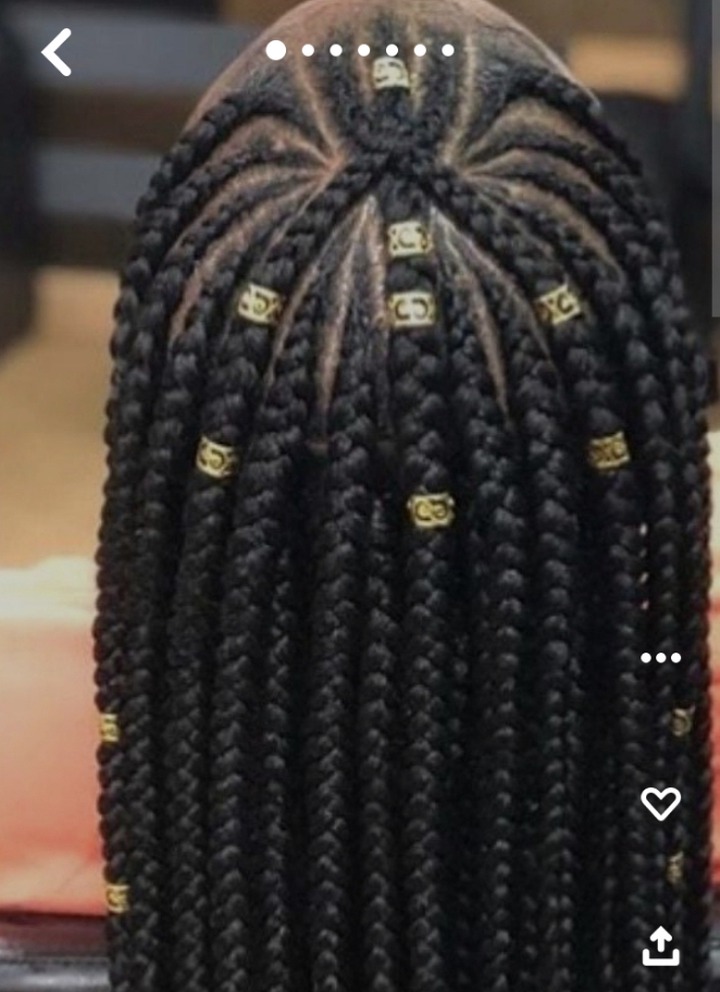This screenshot has width=720, height=992.
Task: Open the three-dot more options menu
Action: tap(660, 658)
